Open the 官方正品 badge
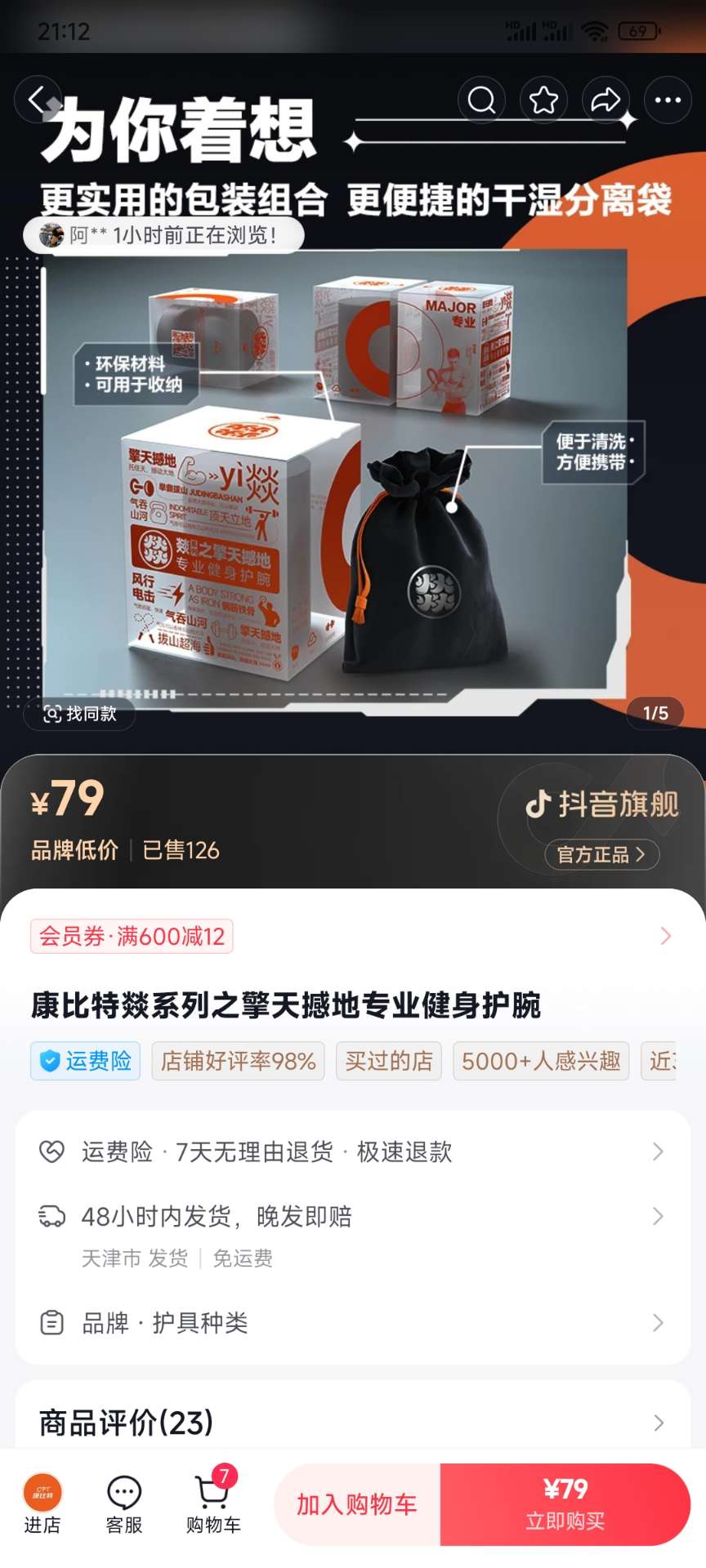Viewport: 706px width, 1568px height. click(x=601, y=854)
